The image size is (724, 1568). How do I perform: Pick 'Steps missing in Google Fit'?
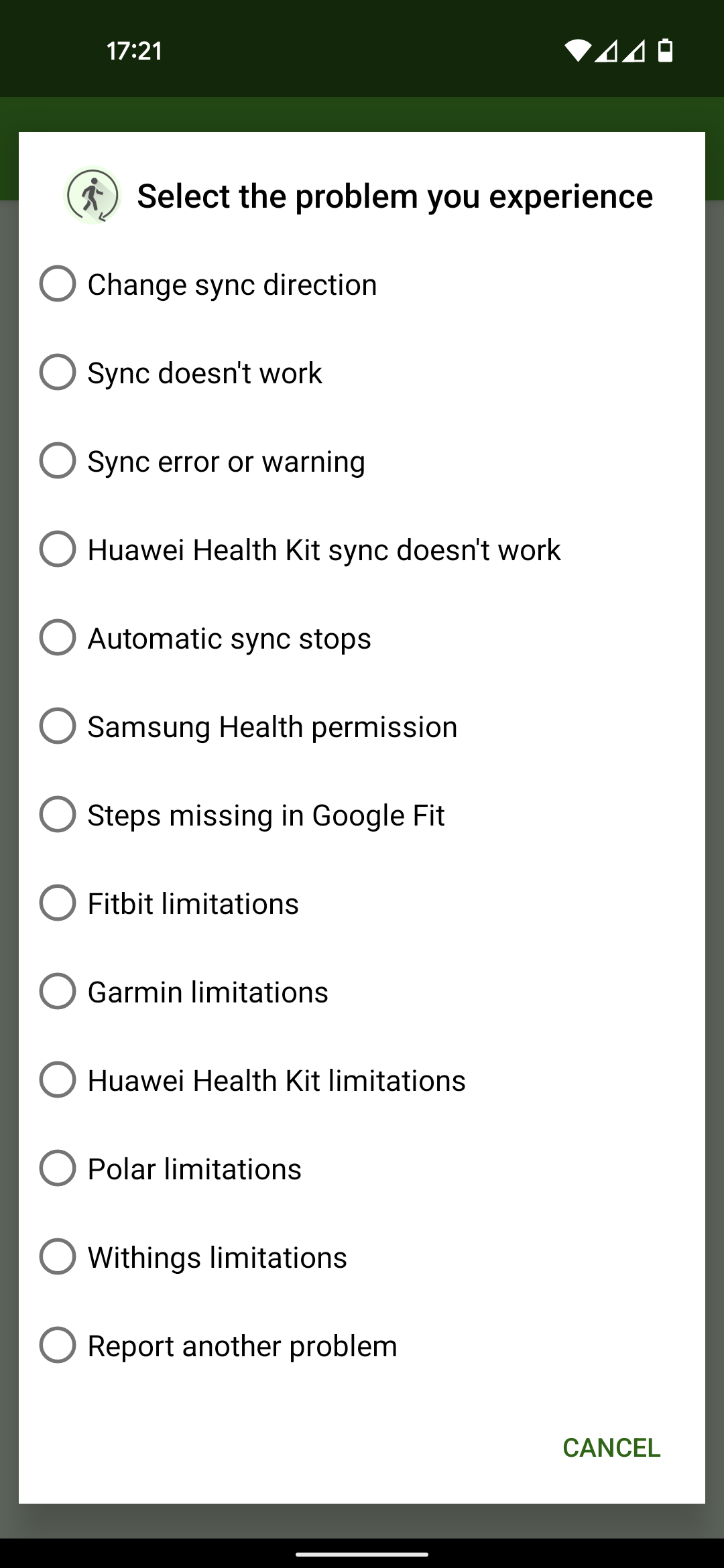[58, 815]
